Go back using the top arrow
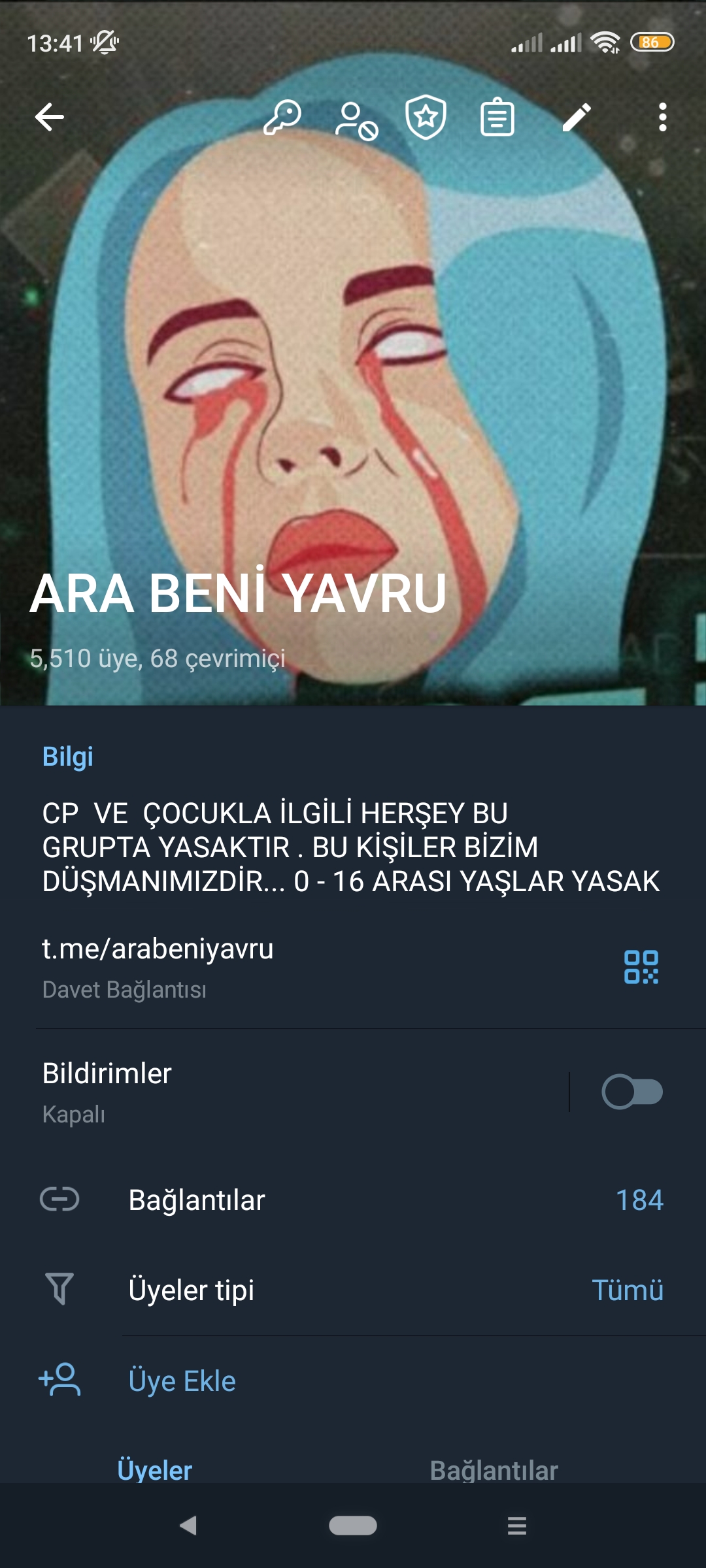 pyautogui.click(x=50, y=118)
